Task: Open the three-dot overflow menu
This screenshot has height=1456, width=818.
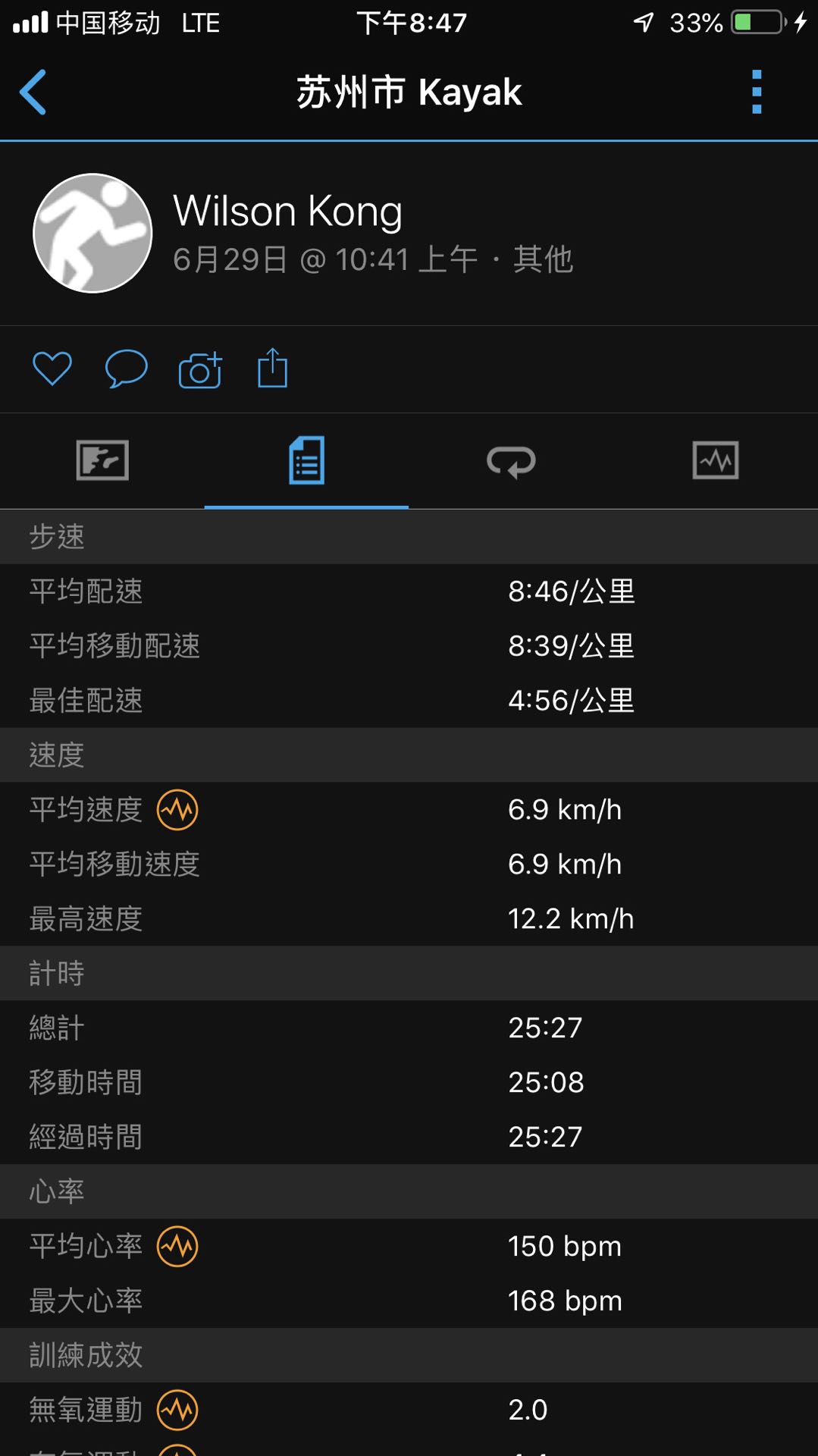Action: (x=756, y=93)
